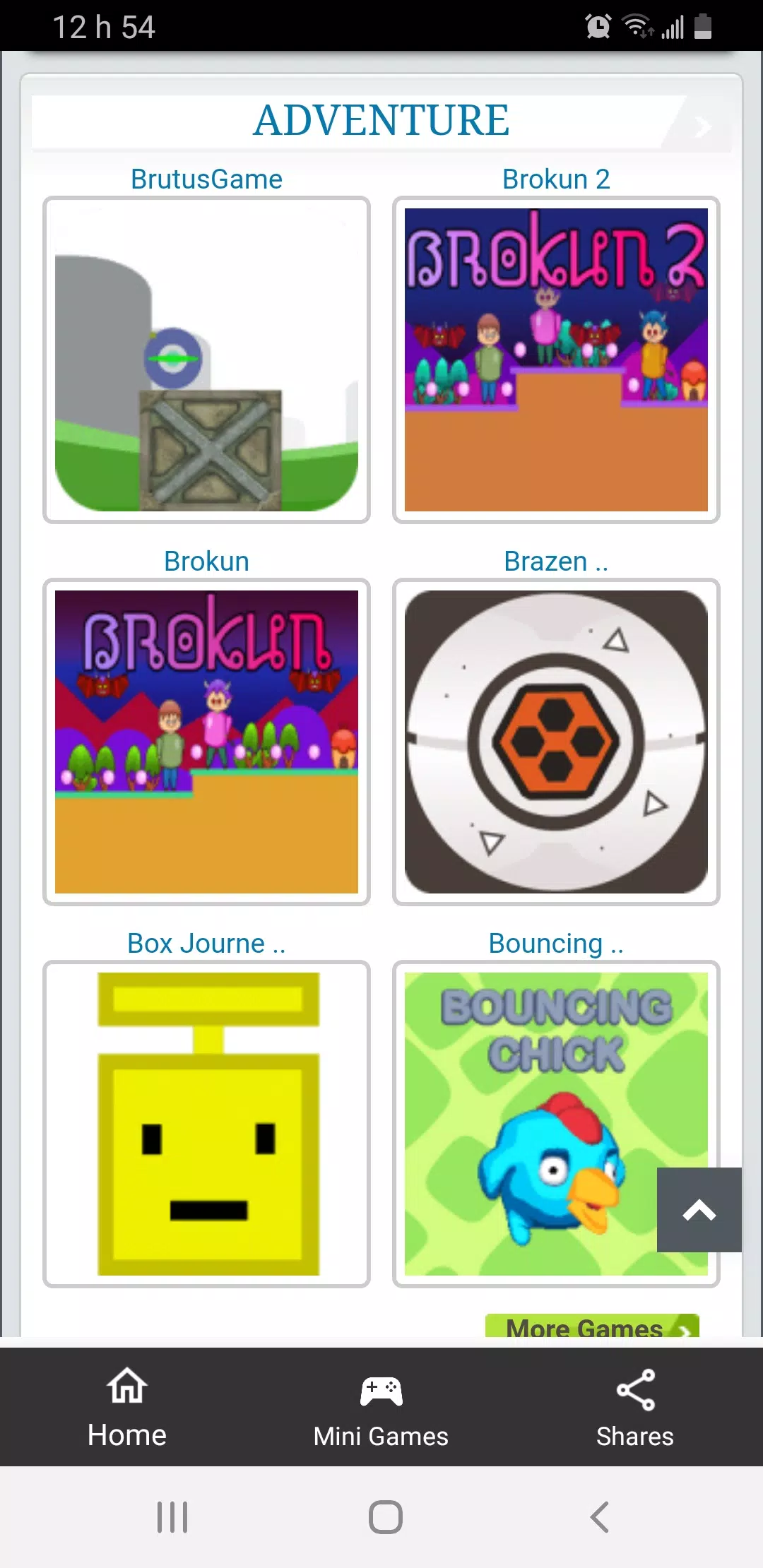Play the Box Journey game
The width and height of the screenshot is (763, 1568).
coord(206,1123)
